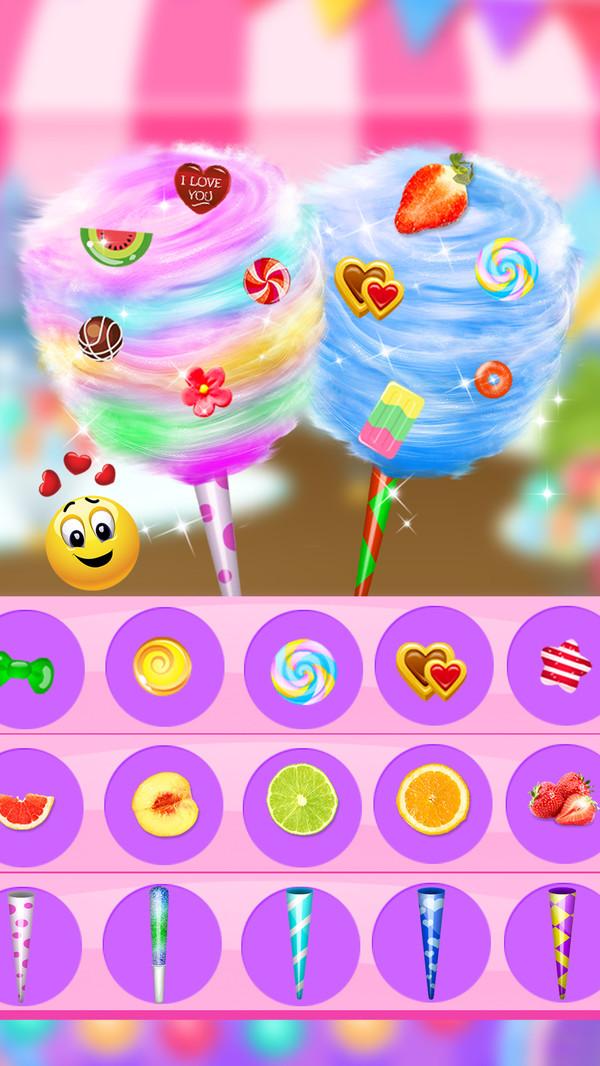Select the purple and yellow cone stick
This screenshot has width=600, height=1066.
coord(562,943)
